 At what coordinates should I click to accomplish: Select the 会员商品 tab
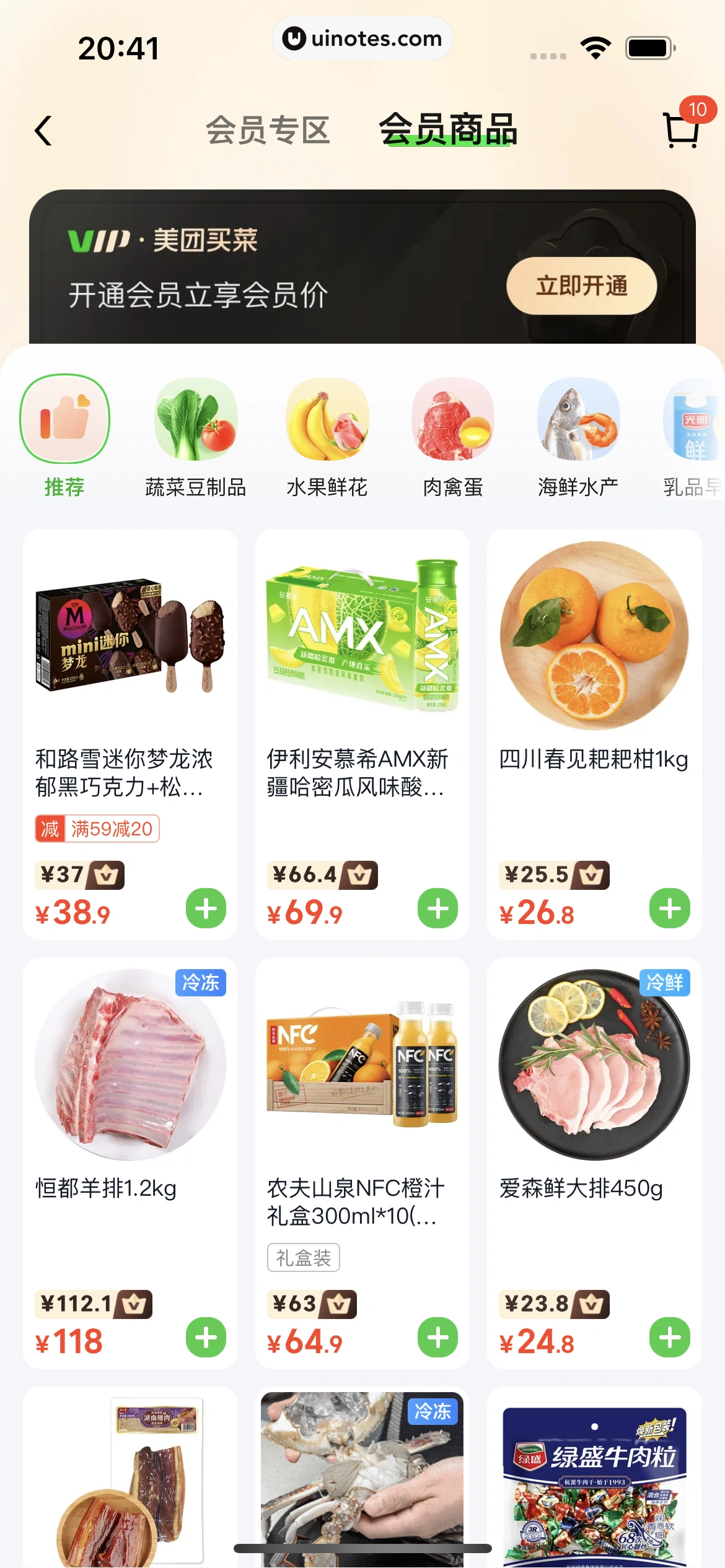pos(448,130)
